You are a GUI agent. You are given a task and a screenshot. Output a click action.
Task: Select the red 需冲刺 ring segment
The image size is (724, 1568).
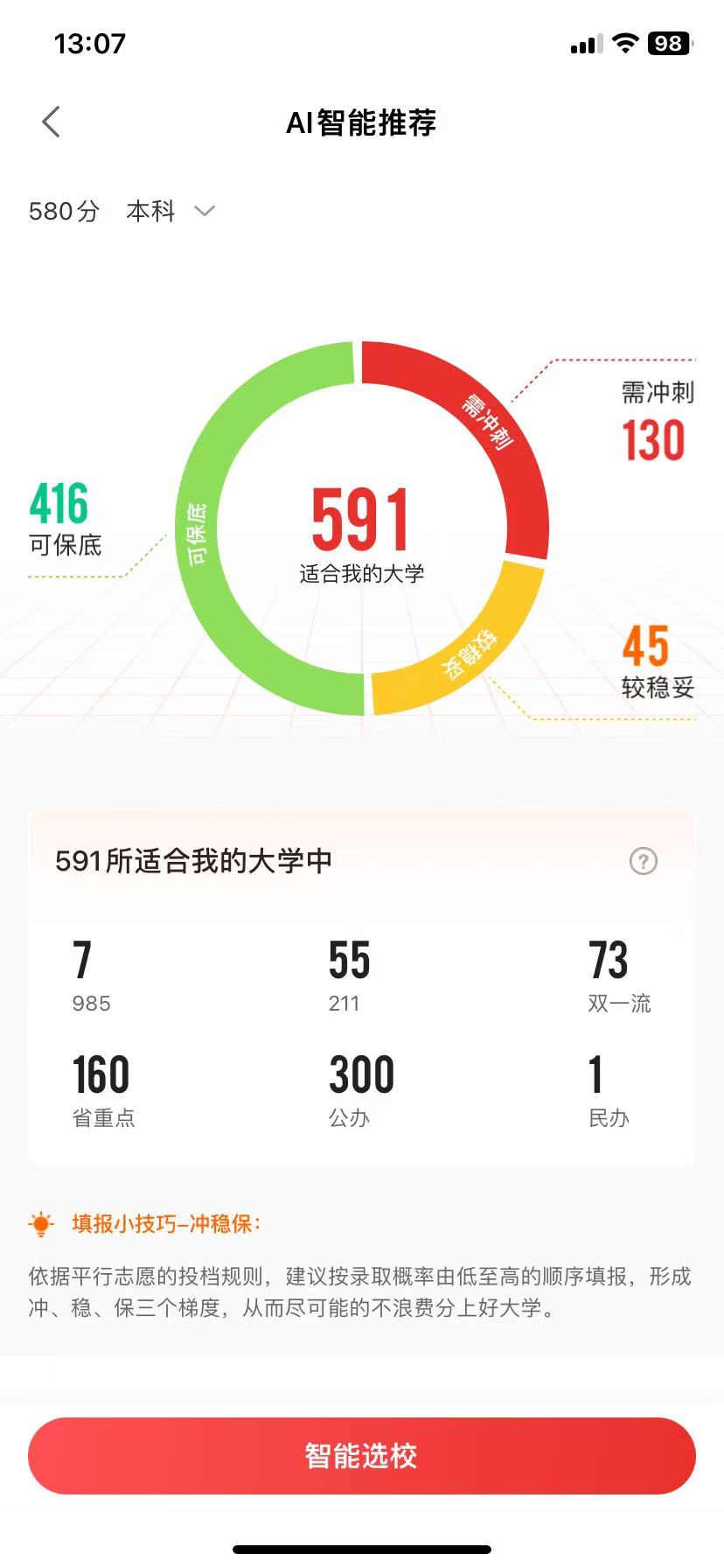488,423
